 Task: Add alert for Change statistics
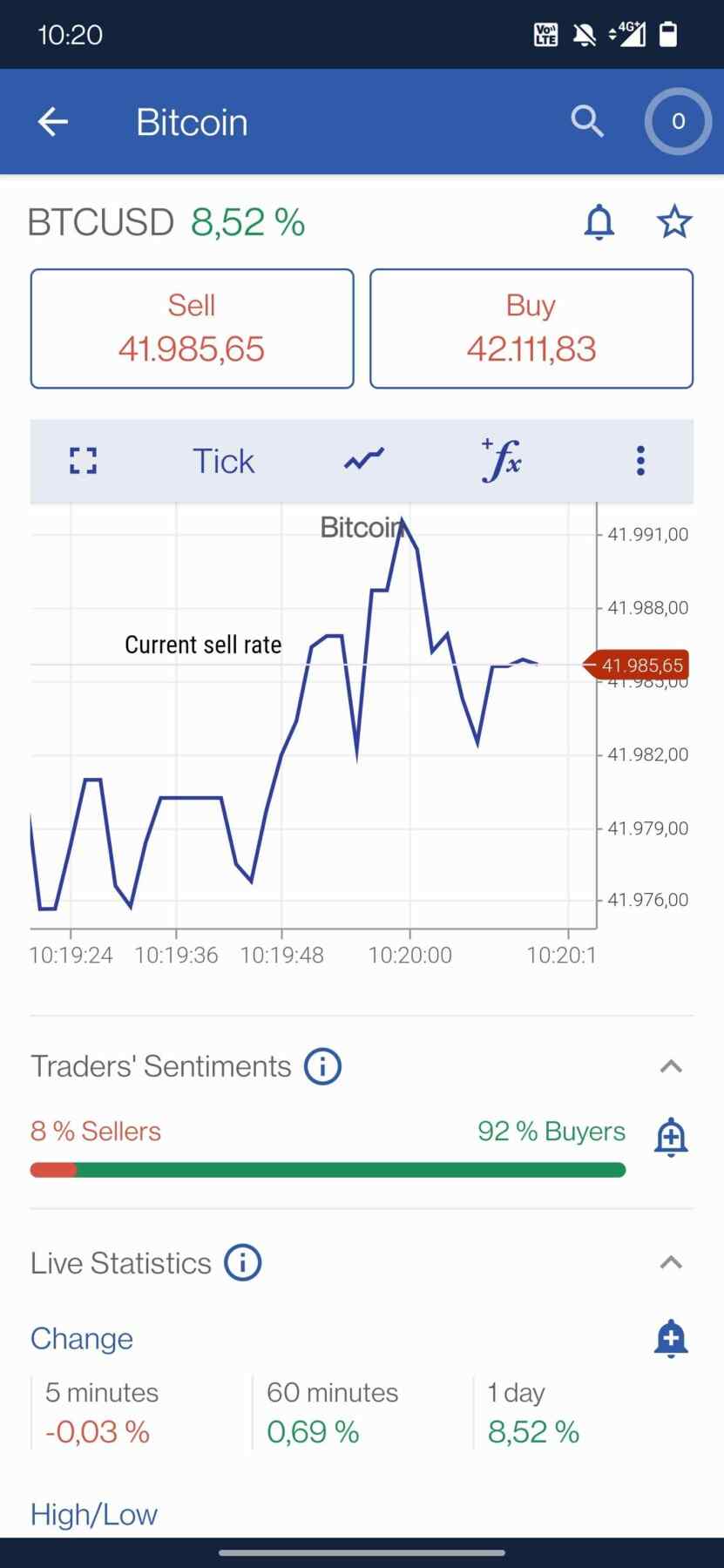click(x=671, y=1338)
